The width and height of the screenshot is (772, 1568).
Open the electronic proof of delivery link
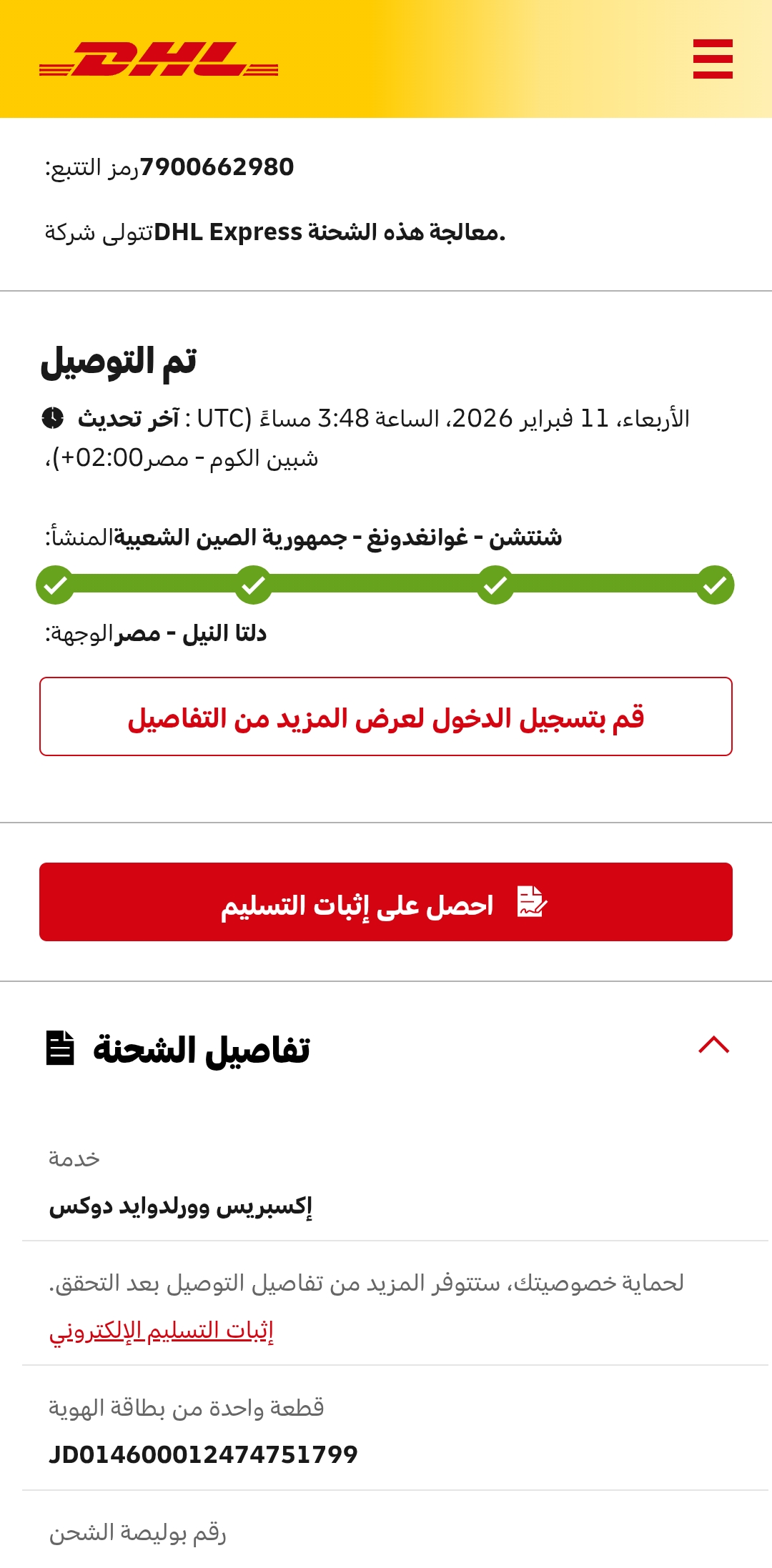(162, 1331)
